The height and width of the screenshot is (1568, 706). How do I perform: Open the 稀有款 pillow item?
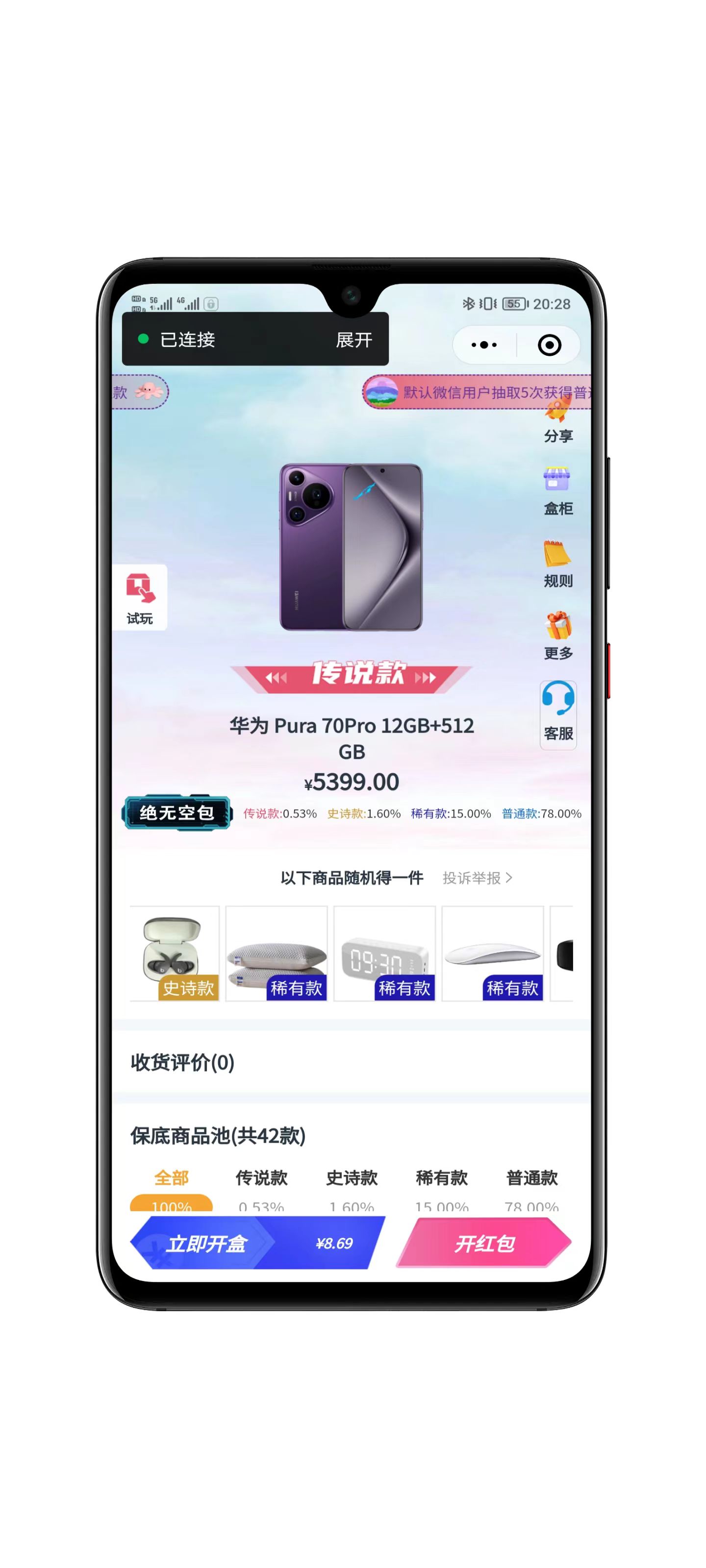[277, 953]
